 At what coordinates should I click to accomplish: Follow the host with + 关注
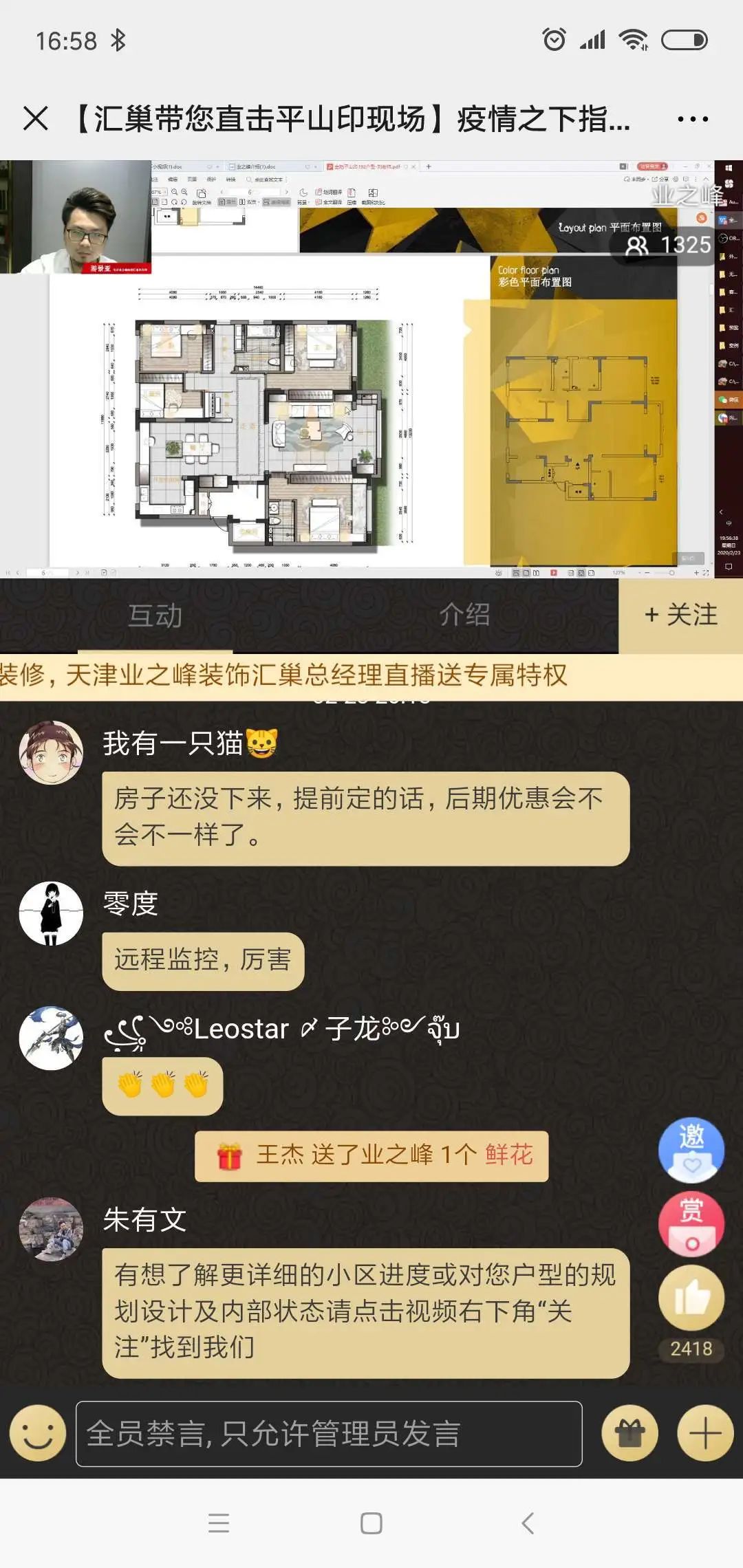tap(680, 615)
